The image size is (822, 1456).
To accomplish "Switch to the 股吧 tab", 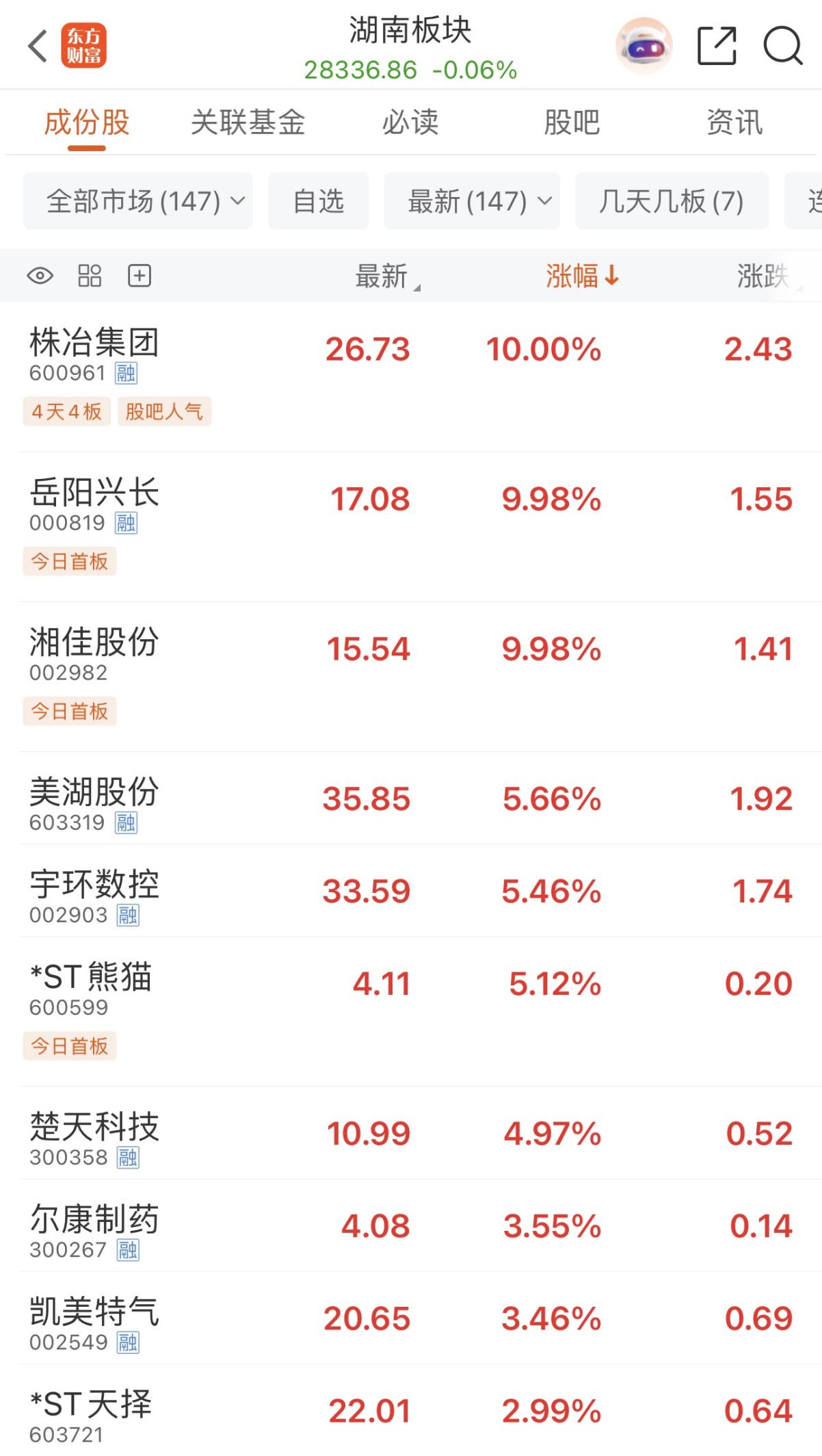I will click(x=573, y=123).
